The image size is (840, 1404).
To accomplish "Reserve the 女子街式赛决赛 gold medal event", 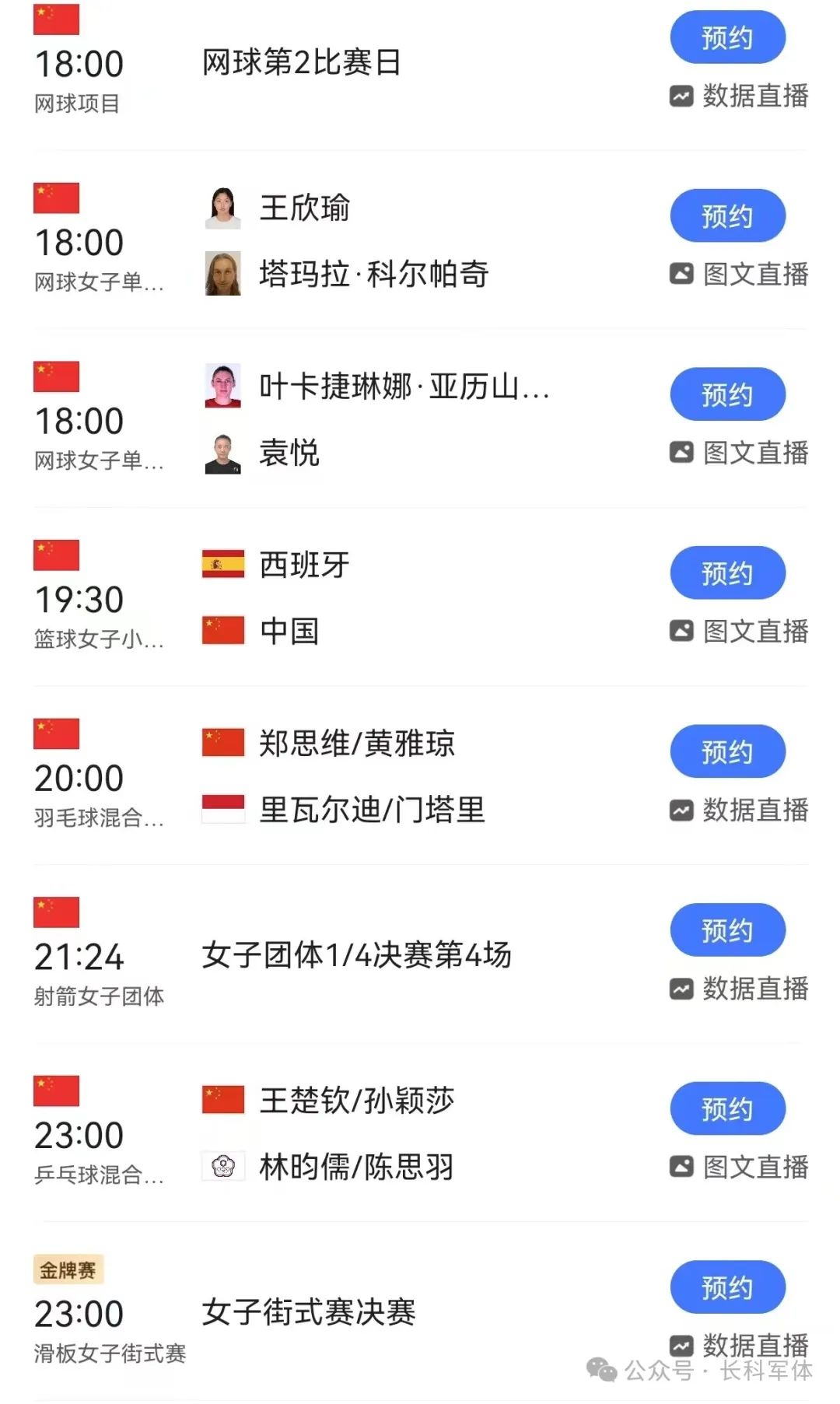I will coord(727,1287).
